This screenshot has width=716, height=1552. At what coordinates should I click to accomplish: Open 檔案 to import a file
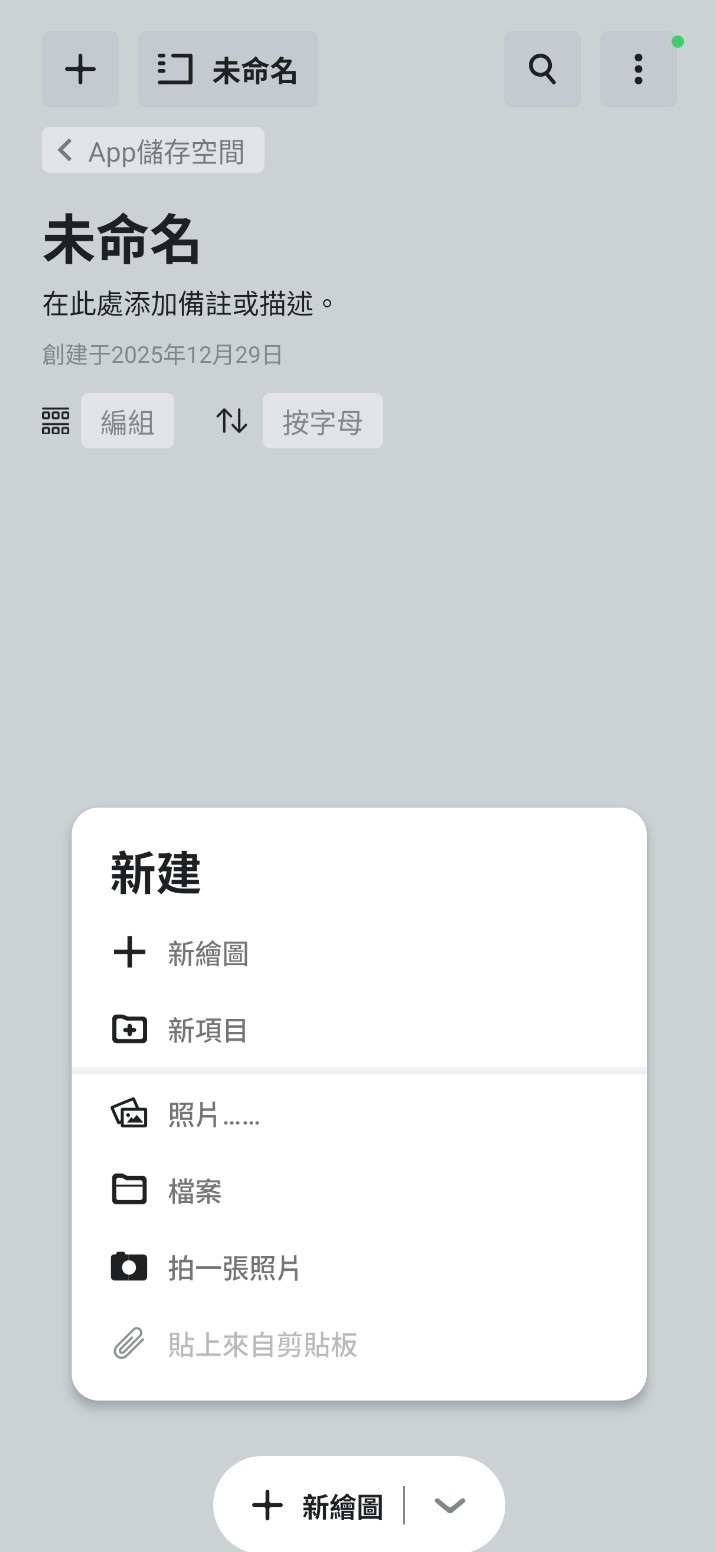pyautogui.click(x=195, y=1191)
